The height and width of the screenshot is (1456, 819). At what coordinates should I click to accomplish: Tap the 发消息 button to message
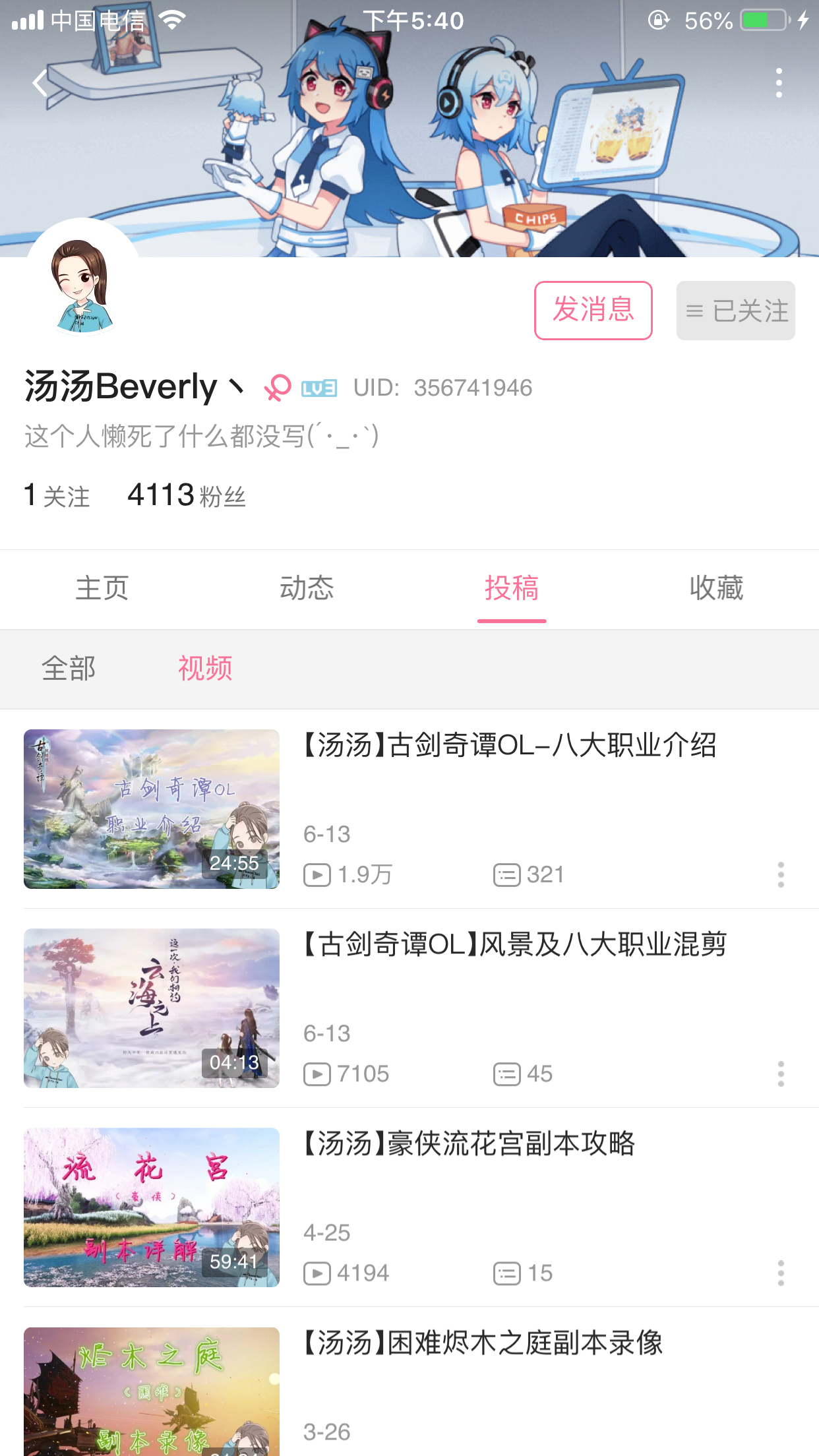[593, 311]
